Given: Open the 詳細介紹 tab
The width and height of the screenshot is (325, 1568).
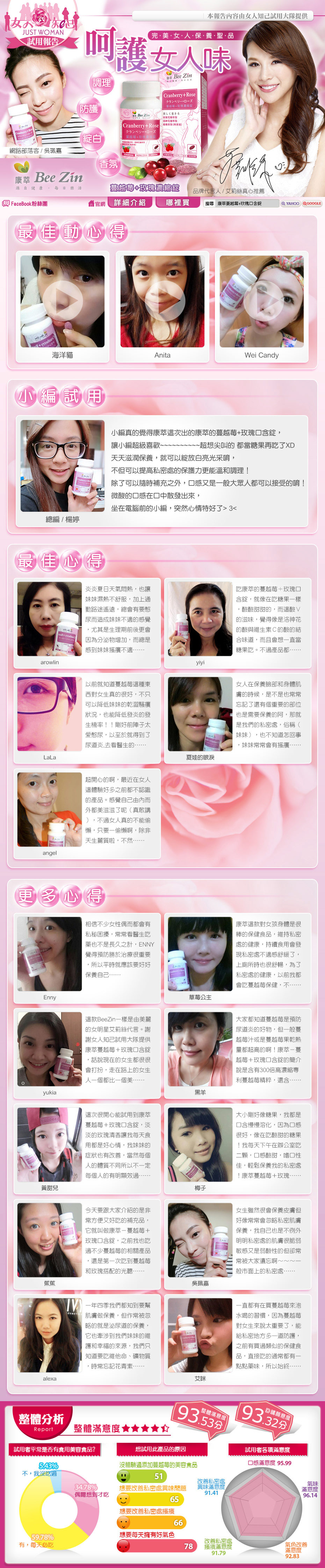Looking at the screenshot, I should pyautogui.click(x=130, y=203).
